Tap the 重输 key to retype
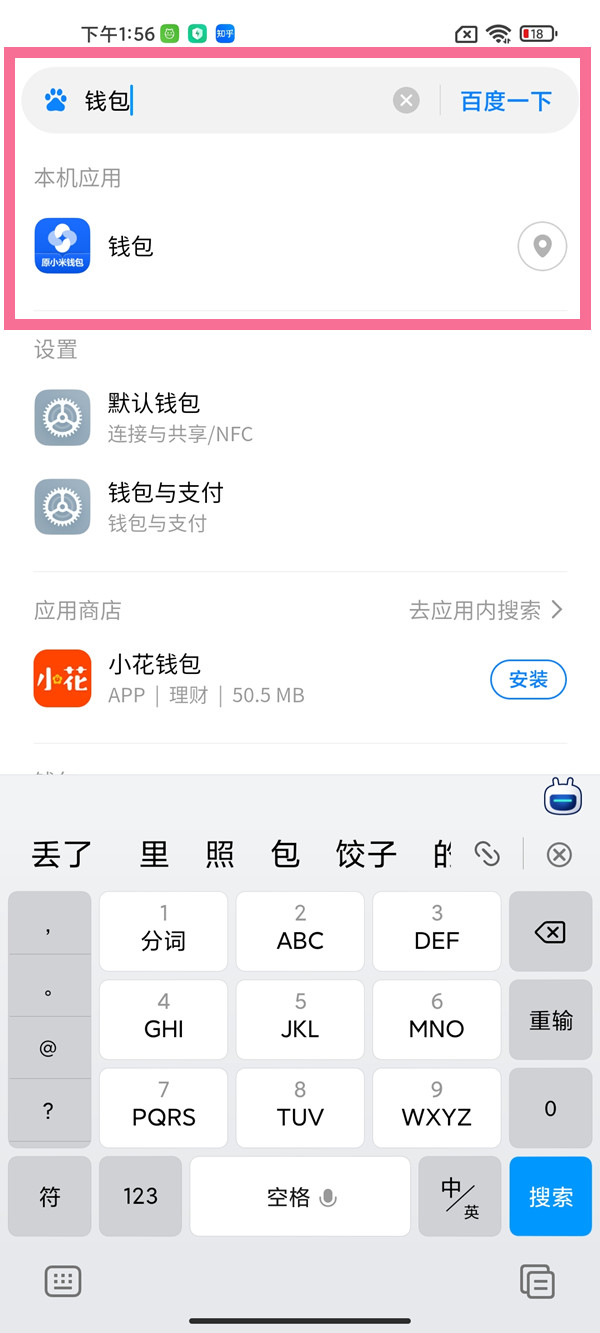600x1333 pixels. tap(550, 1020)
